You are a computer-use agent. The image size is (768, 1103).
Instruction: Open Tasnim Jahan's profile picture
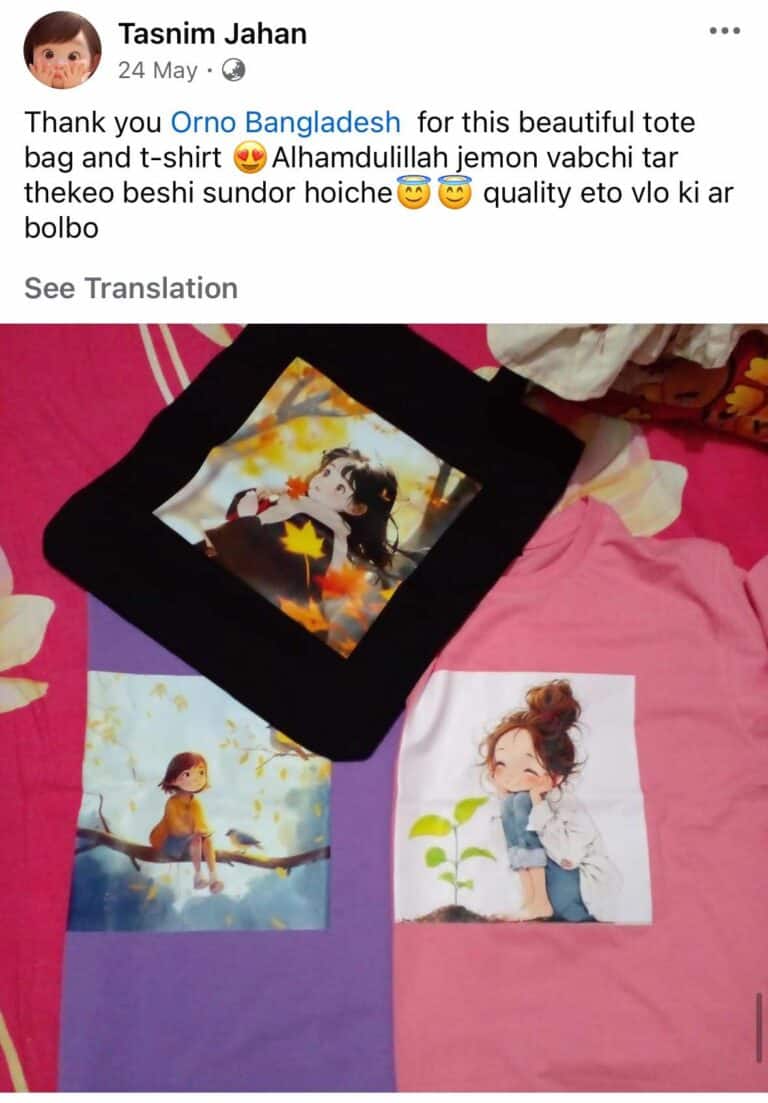[x=62, y=50]
